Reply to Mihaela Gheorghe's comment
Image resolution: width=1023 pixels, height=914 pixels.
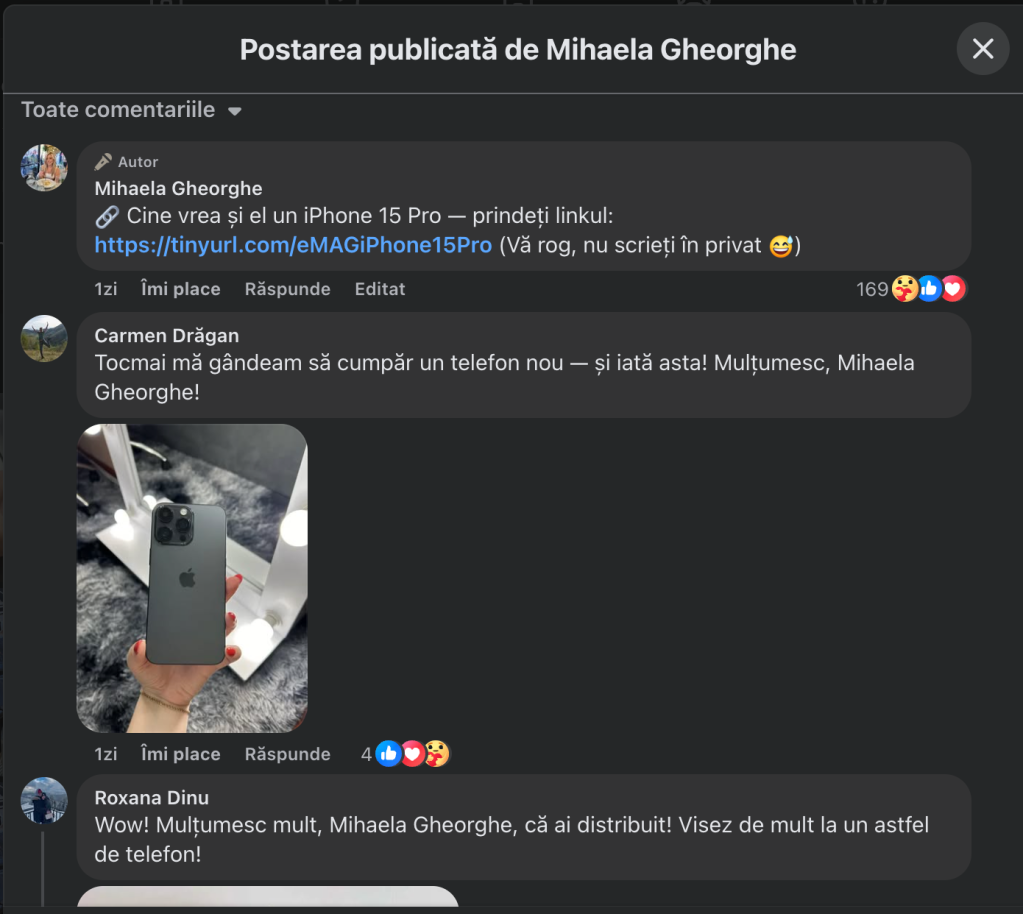click(287, 289)
